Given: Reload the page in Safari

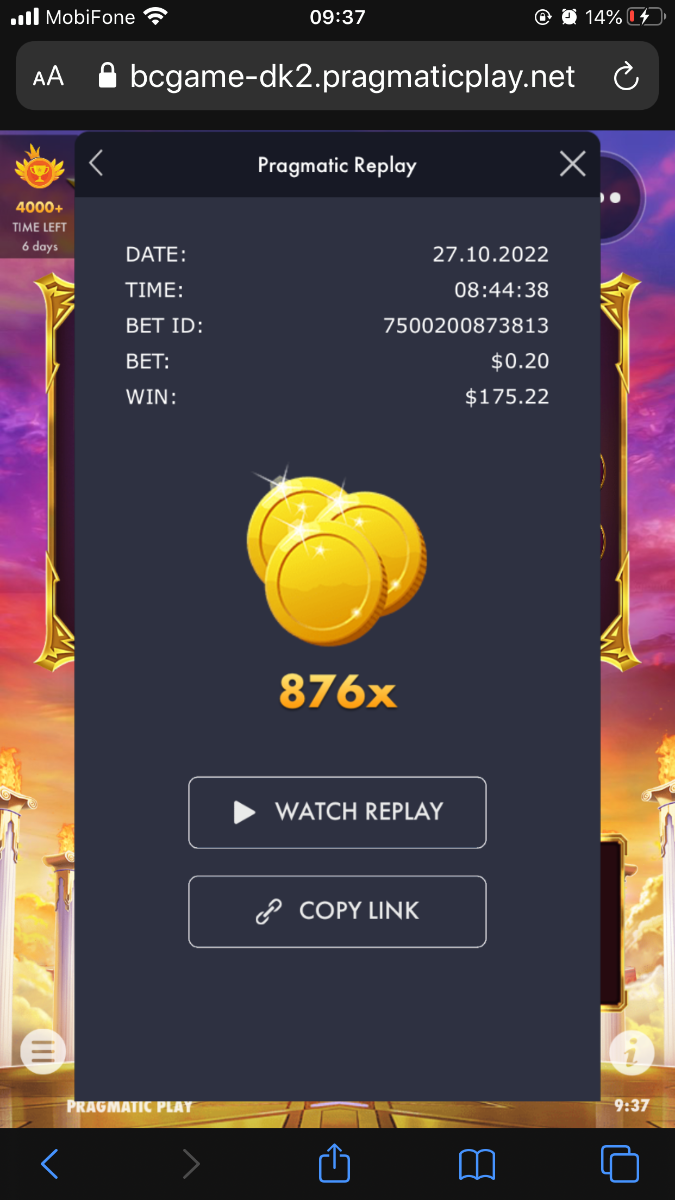Looking at the screenshot, I should (625, 77).
